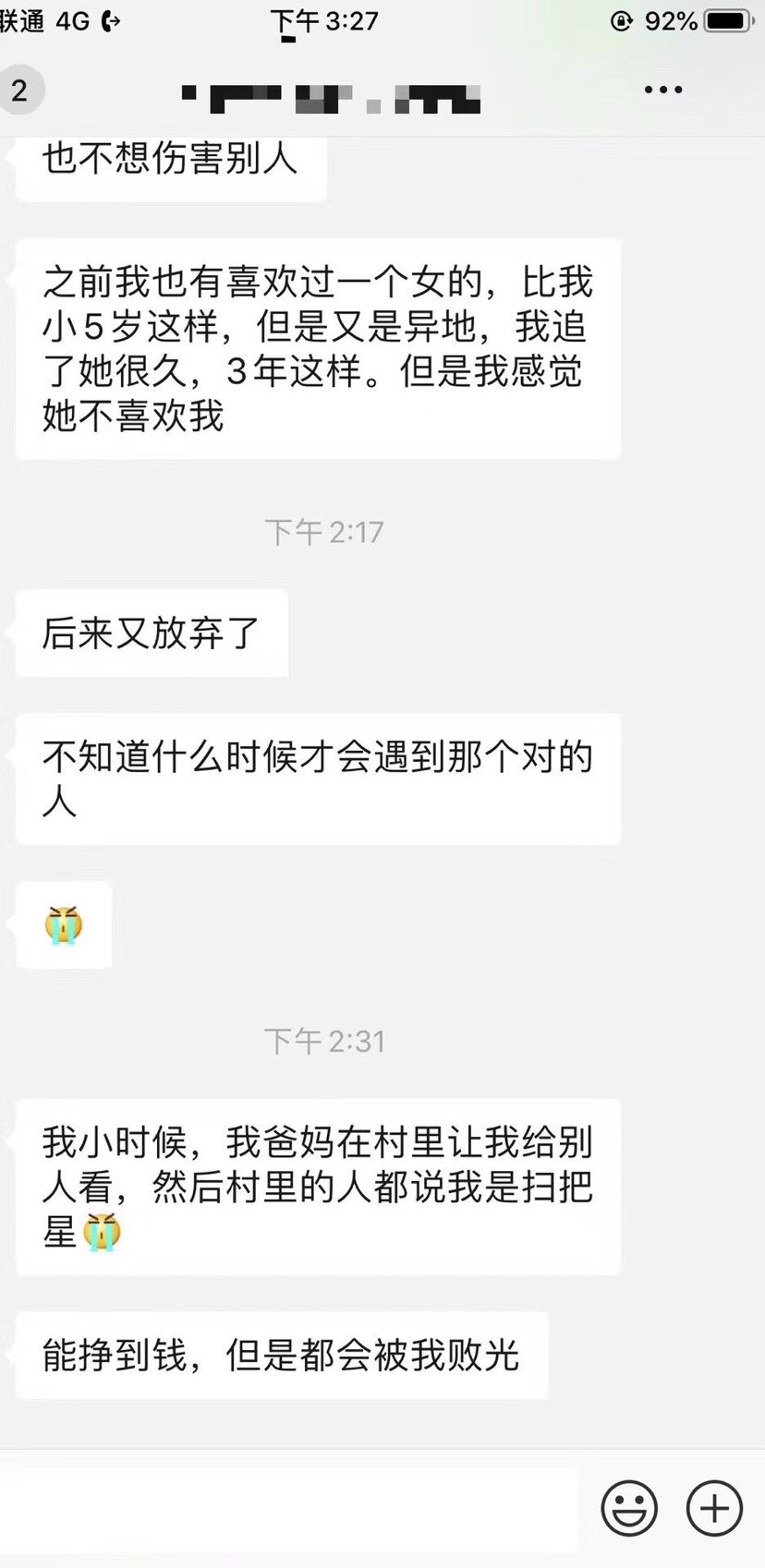
Task: Go back via the badge showing 2
Action: tap(18, 90)
